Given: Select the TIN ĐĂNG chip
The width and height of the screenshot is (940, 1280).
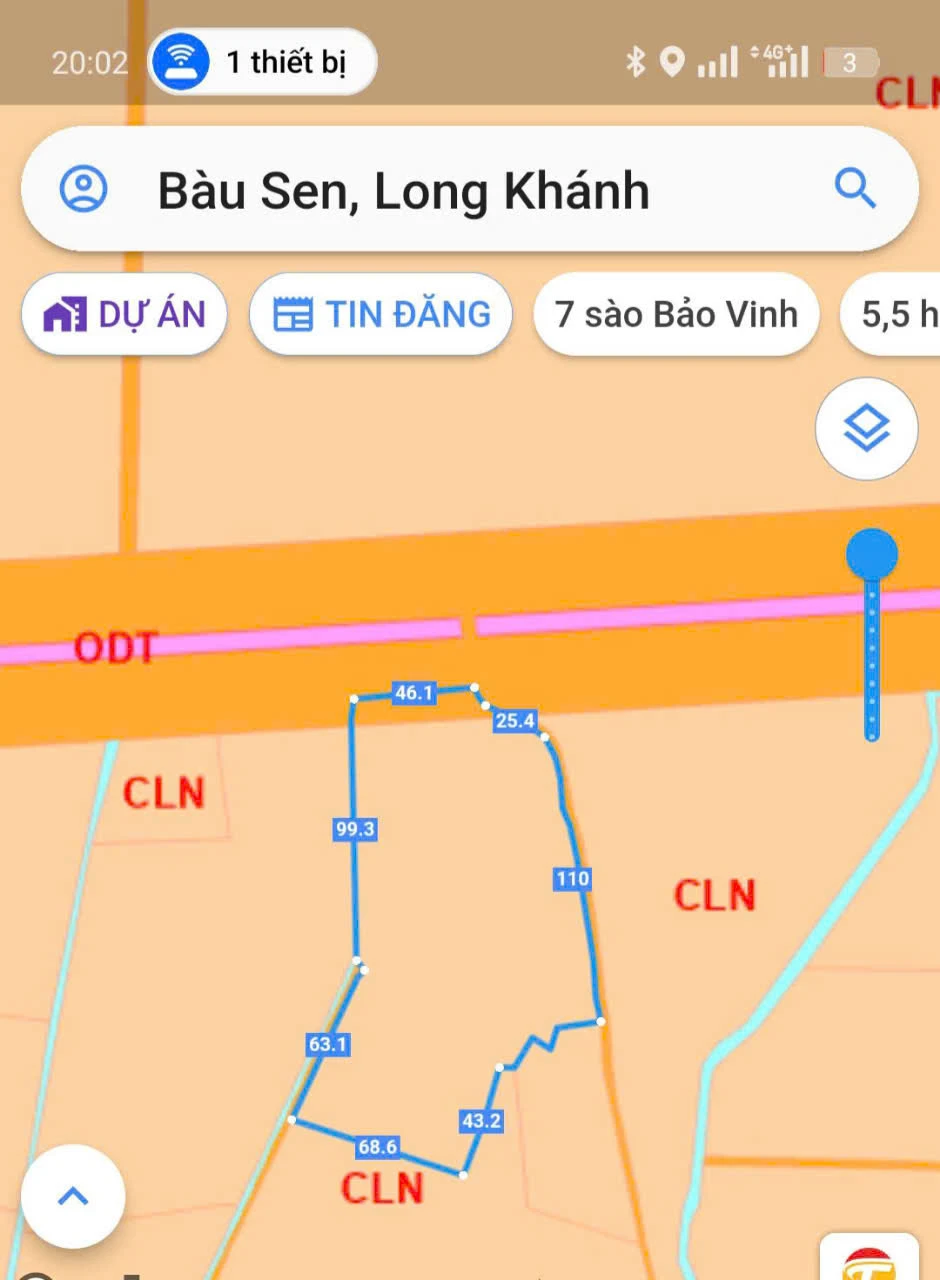Looking at the screenshot, I should click(381, 315).
